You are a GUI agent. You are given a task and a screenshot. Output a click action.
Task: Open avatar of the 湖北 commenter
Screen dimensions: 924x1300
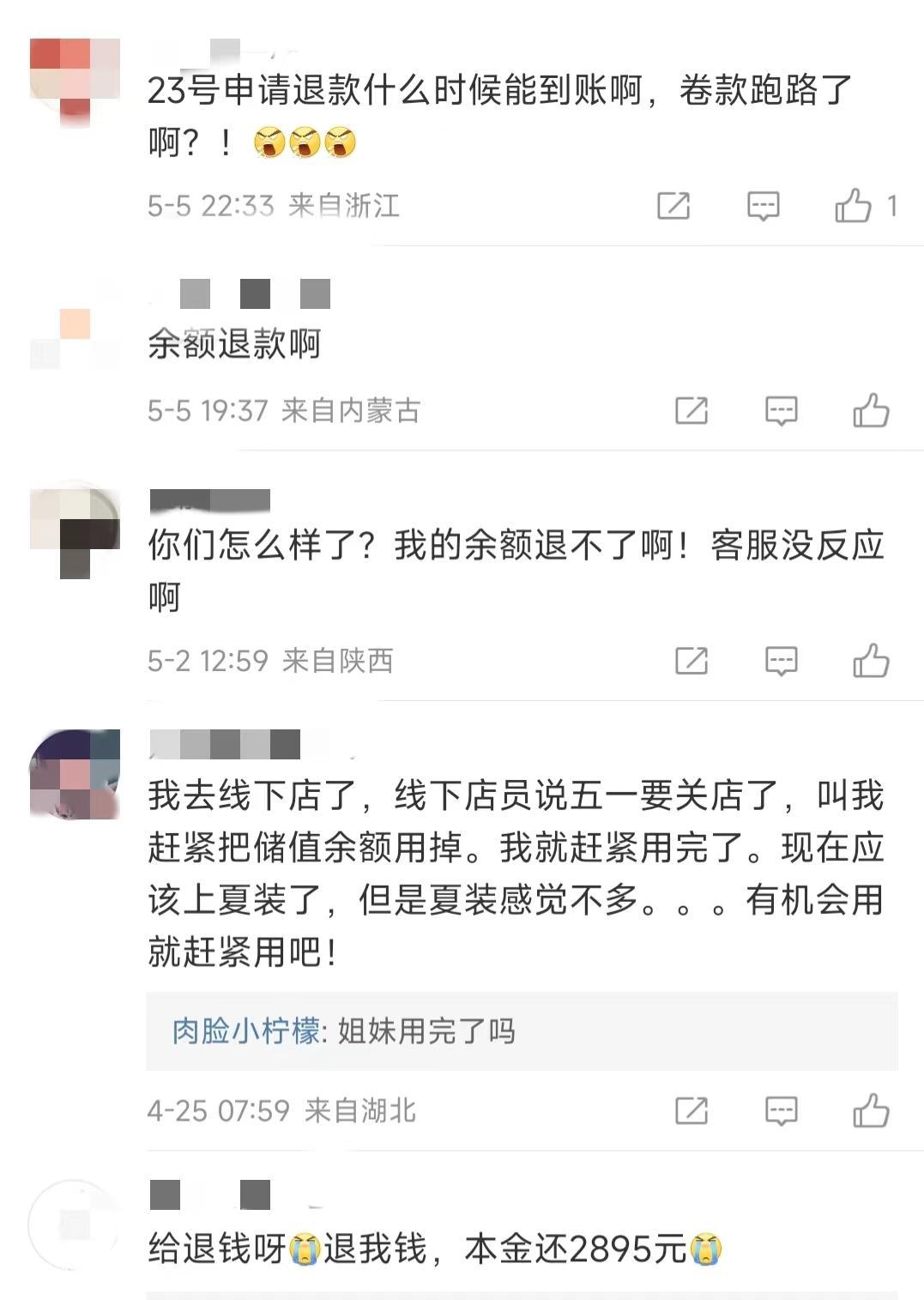point(75,775)
